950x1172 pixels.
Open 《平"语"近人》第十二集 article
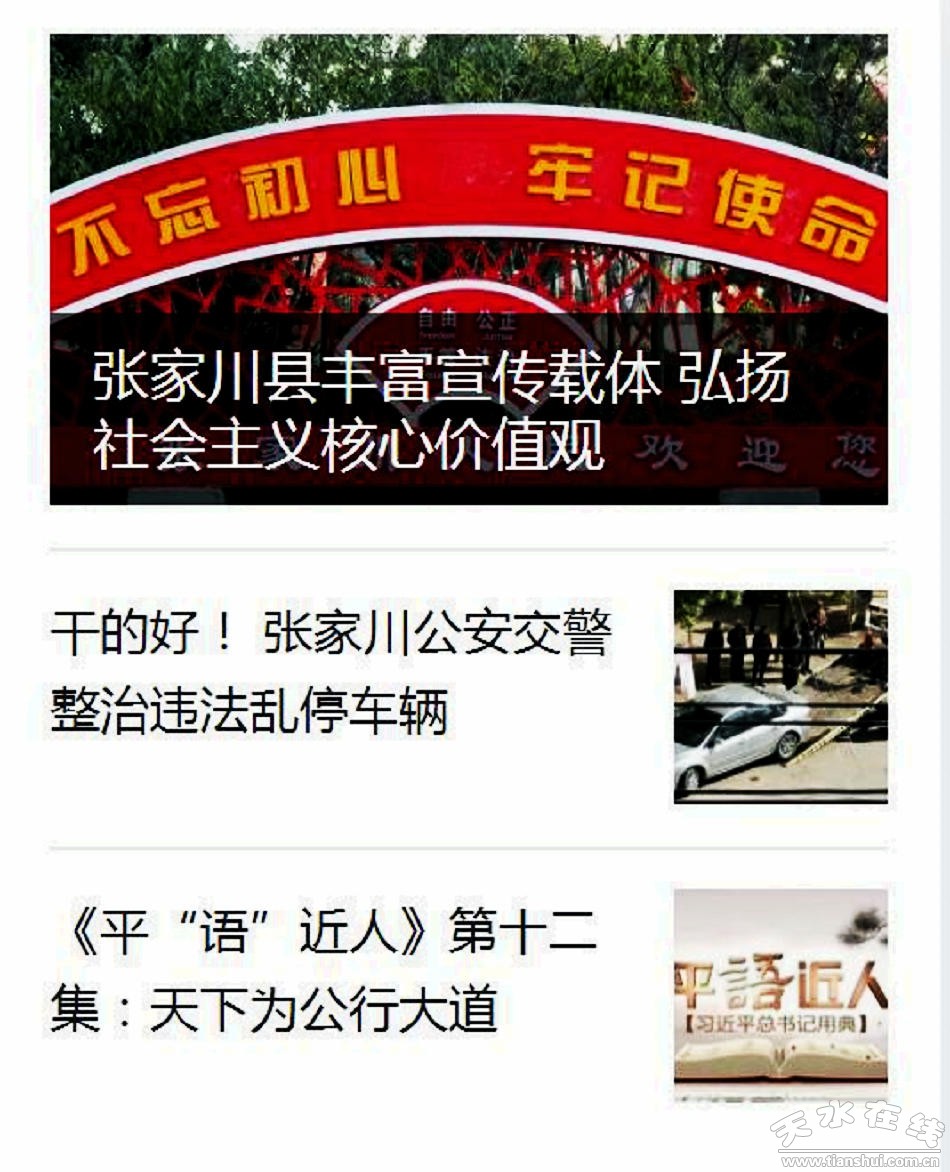tap(324, 971)
